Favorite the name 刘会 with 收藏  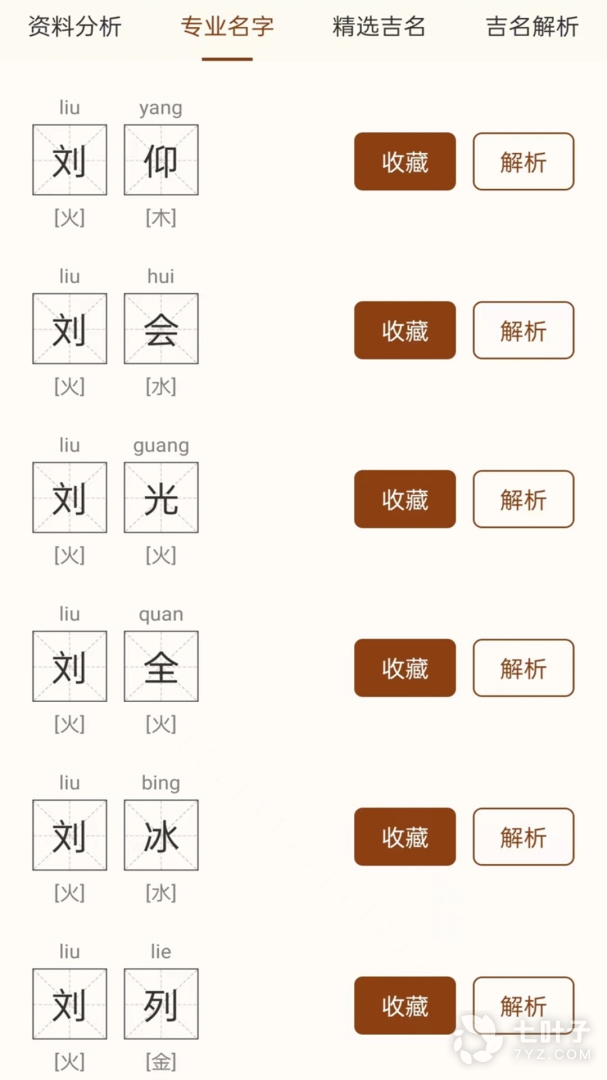405,331
